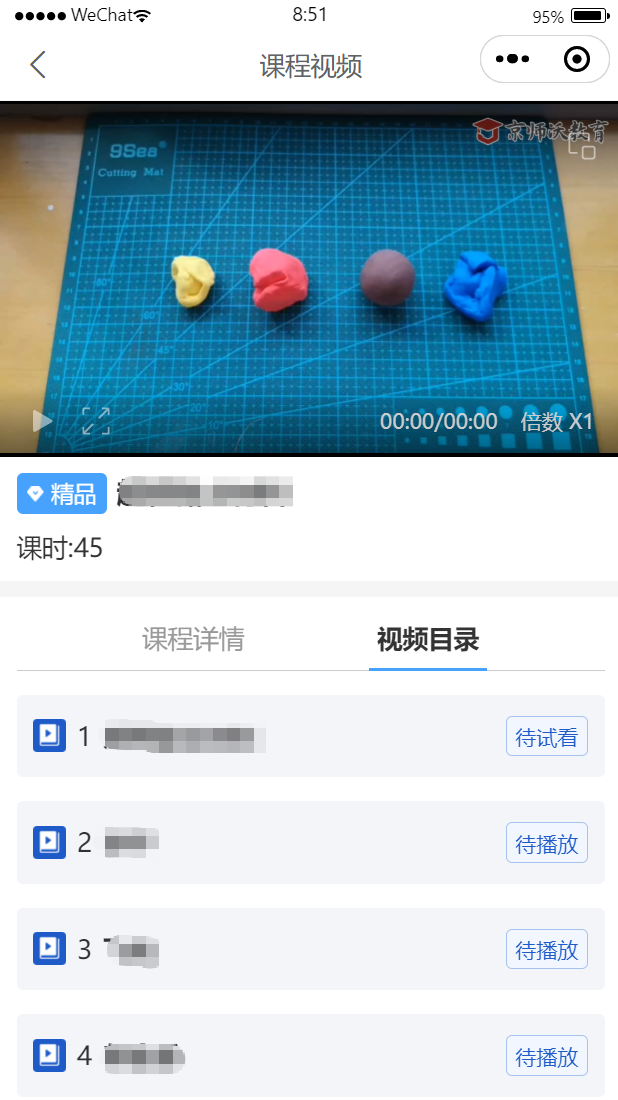
Task: Tap 待试看 on lesson 1
Action: 546,737
